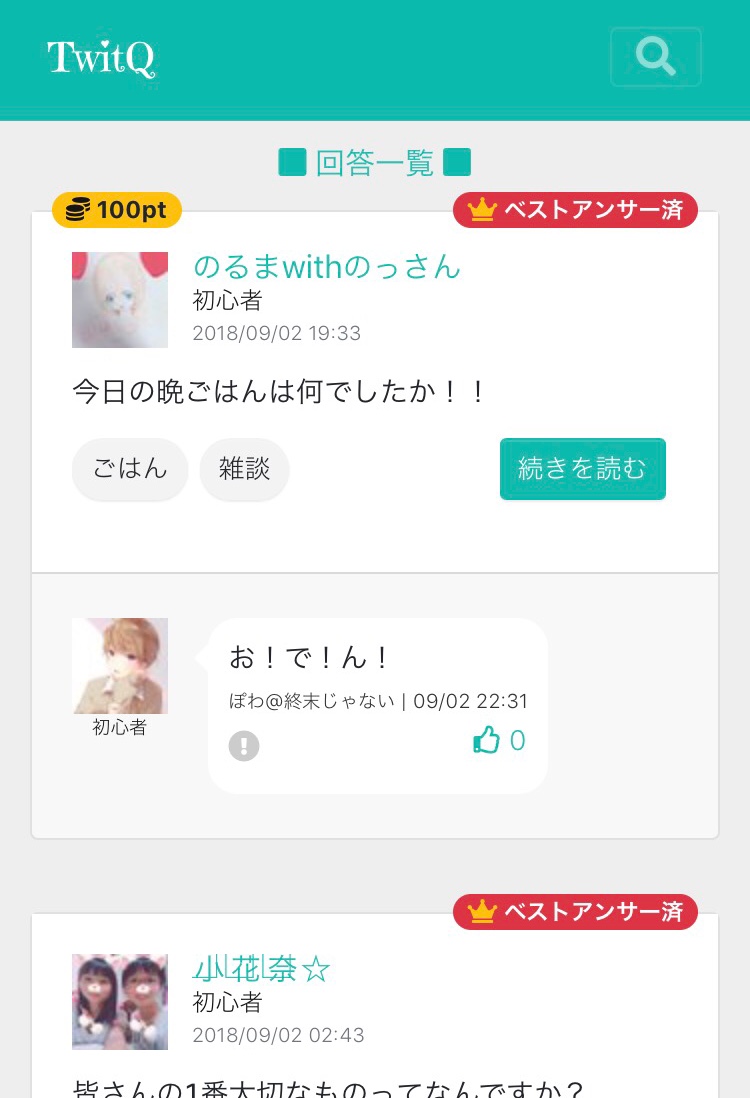Screen dimensions: 750x1098
Task: Open the answerer's avatar labeled 初心者
Action: point(120,666)
